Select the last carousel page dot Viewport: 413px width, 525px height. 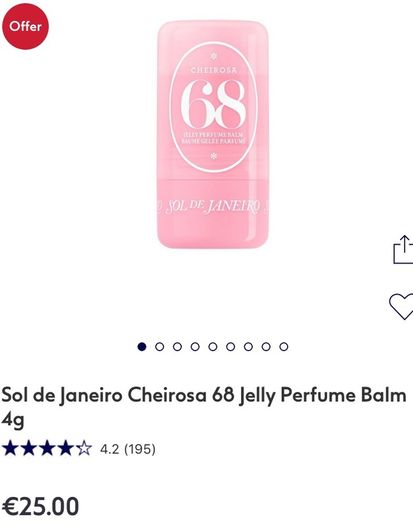click(284, 347)
